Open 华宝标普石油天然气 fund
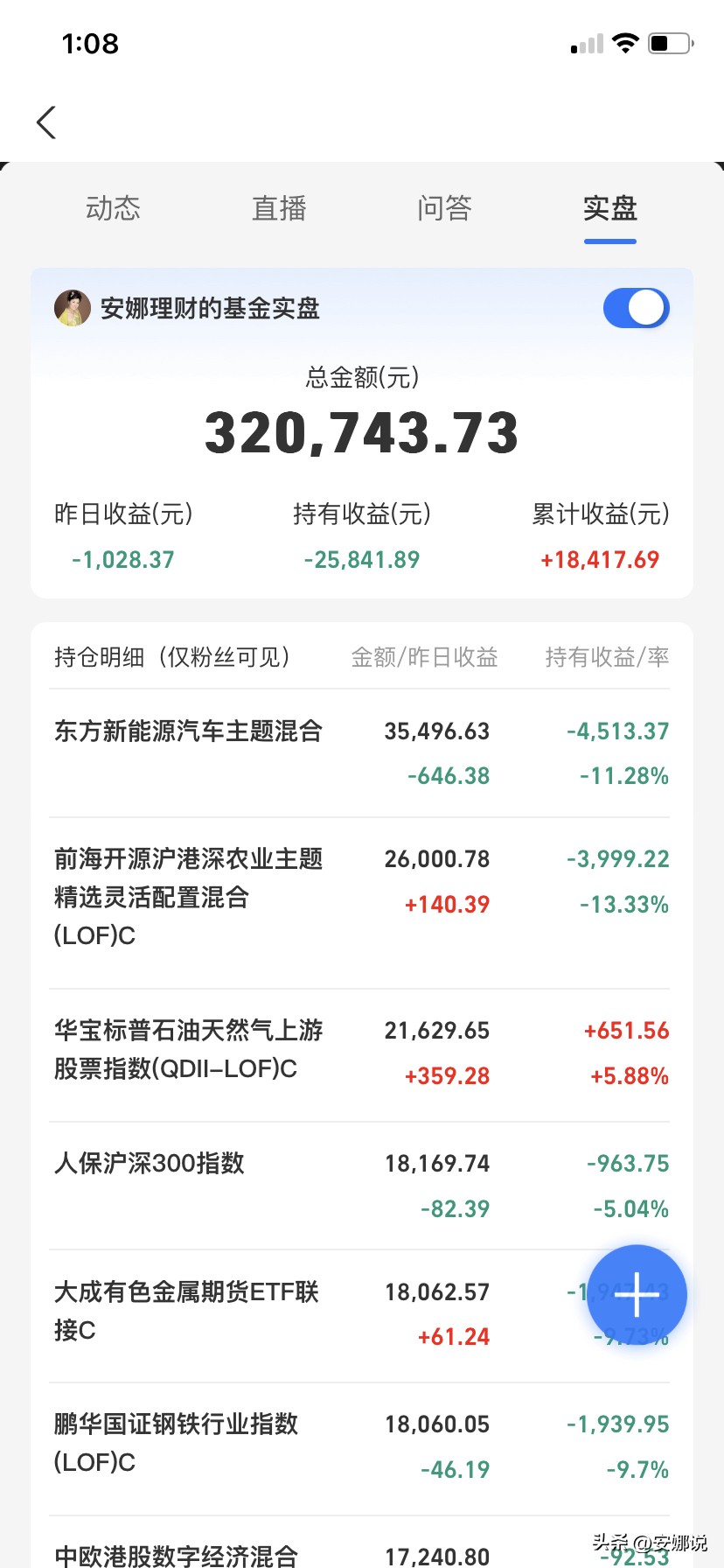 coord(188,1048)
